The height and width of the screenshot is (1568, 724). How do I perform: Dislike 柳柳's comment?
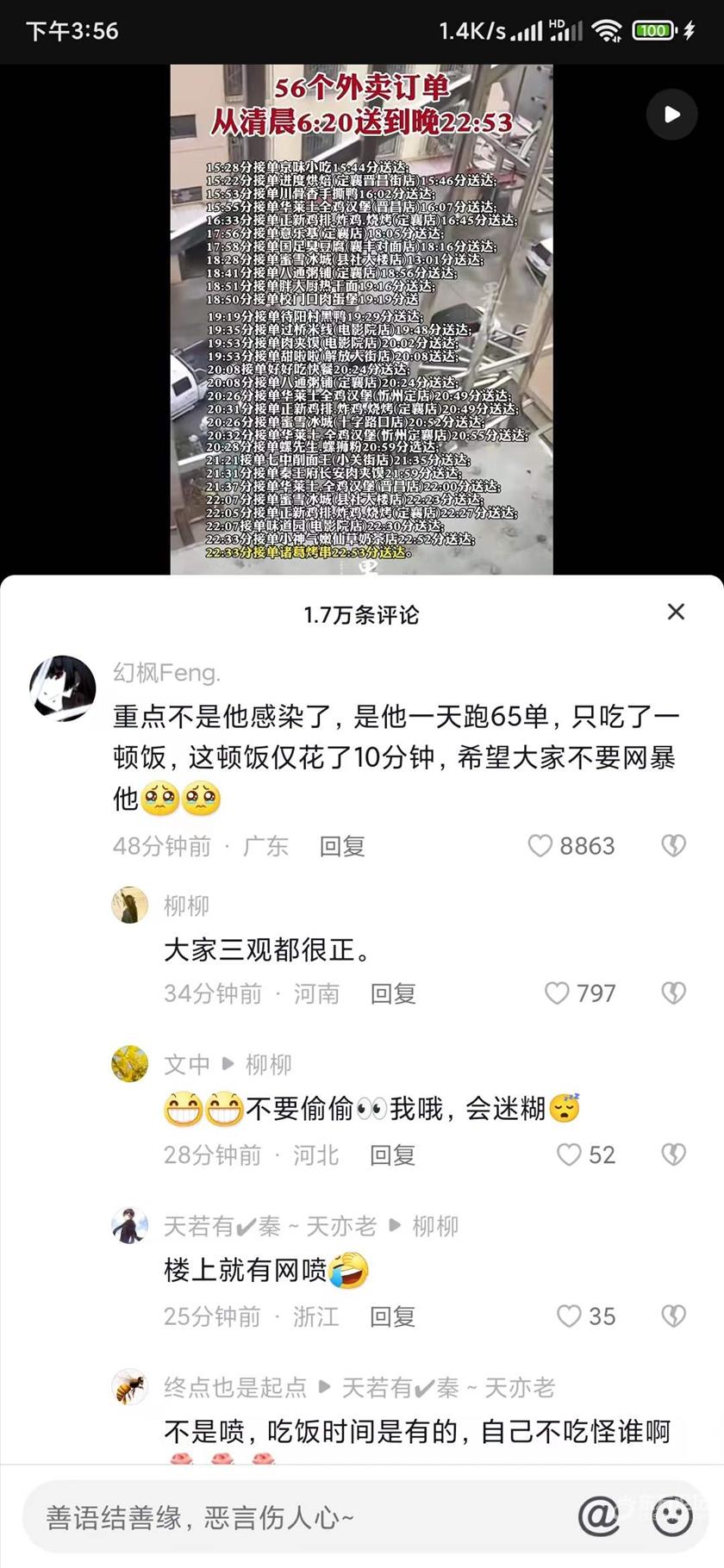click(673, 993)
